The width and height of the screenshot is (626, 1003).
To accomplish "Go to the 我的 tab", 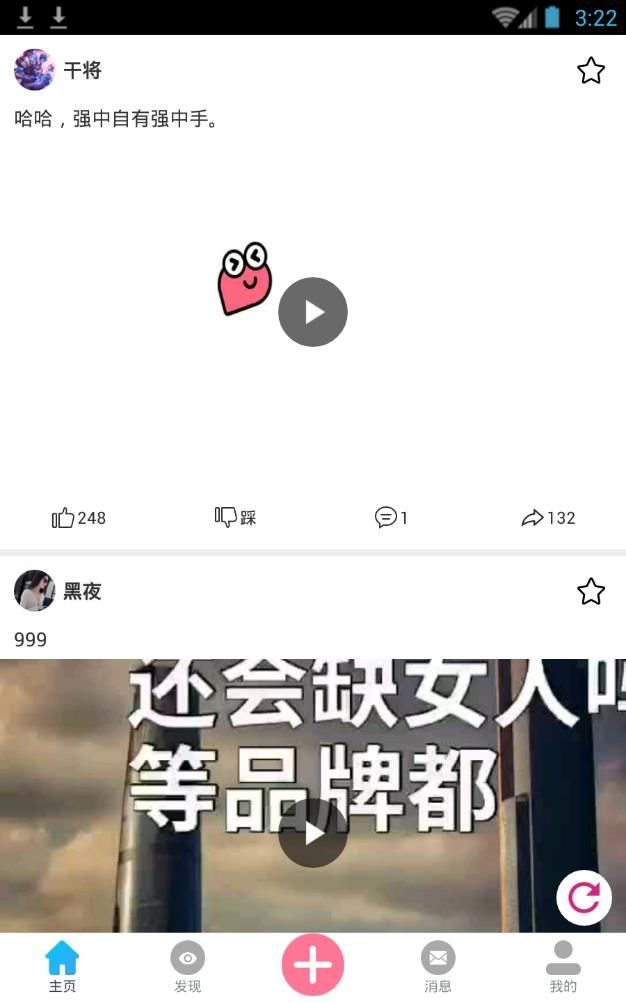I will (x=563, y=967).
